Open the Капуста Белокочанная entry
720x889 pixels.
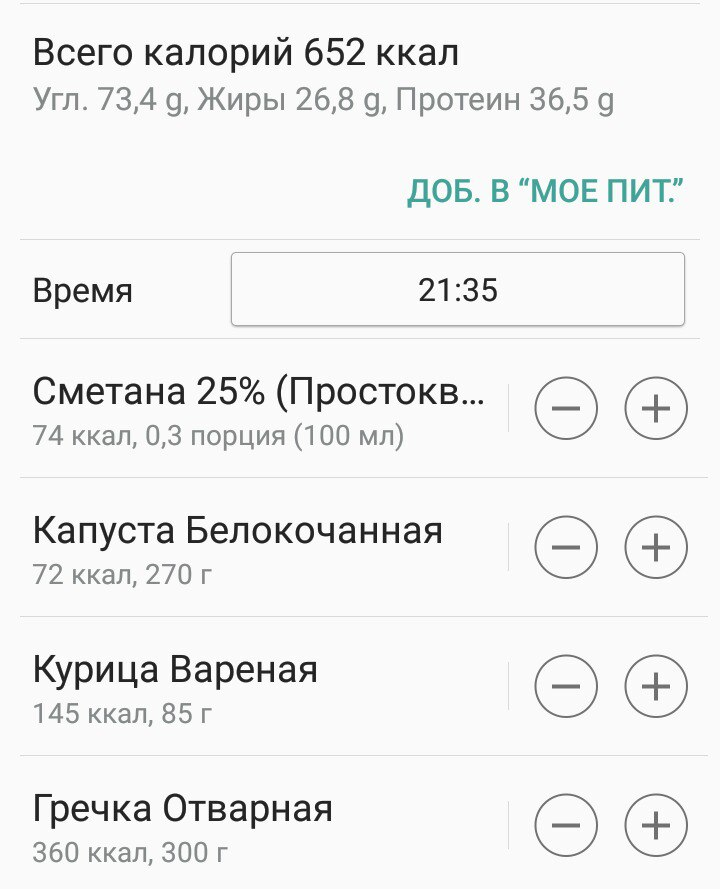tap(238, 547)
